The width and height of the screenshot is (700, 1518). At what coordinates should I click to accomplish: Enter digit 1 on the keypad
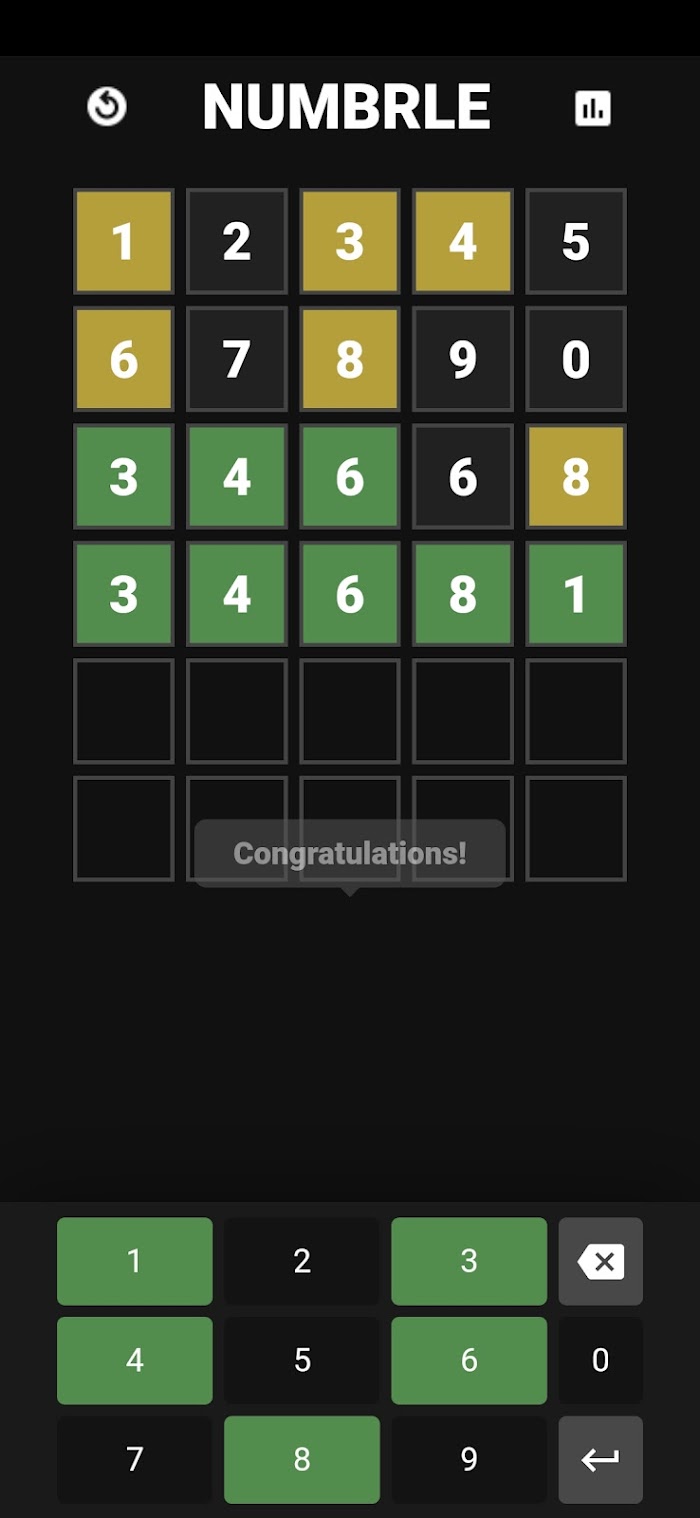tap(135, 1261)
